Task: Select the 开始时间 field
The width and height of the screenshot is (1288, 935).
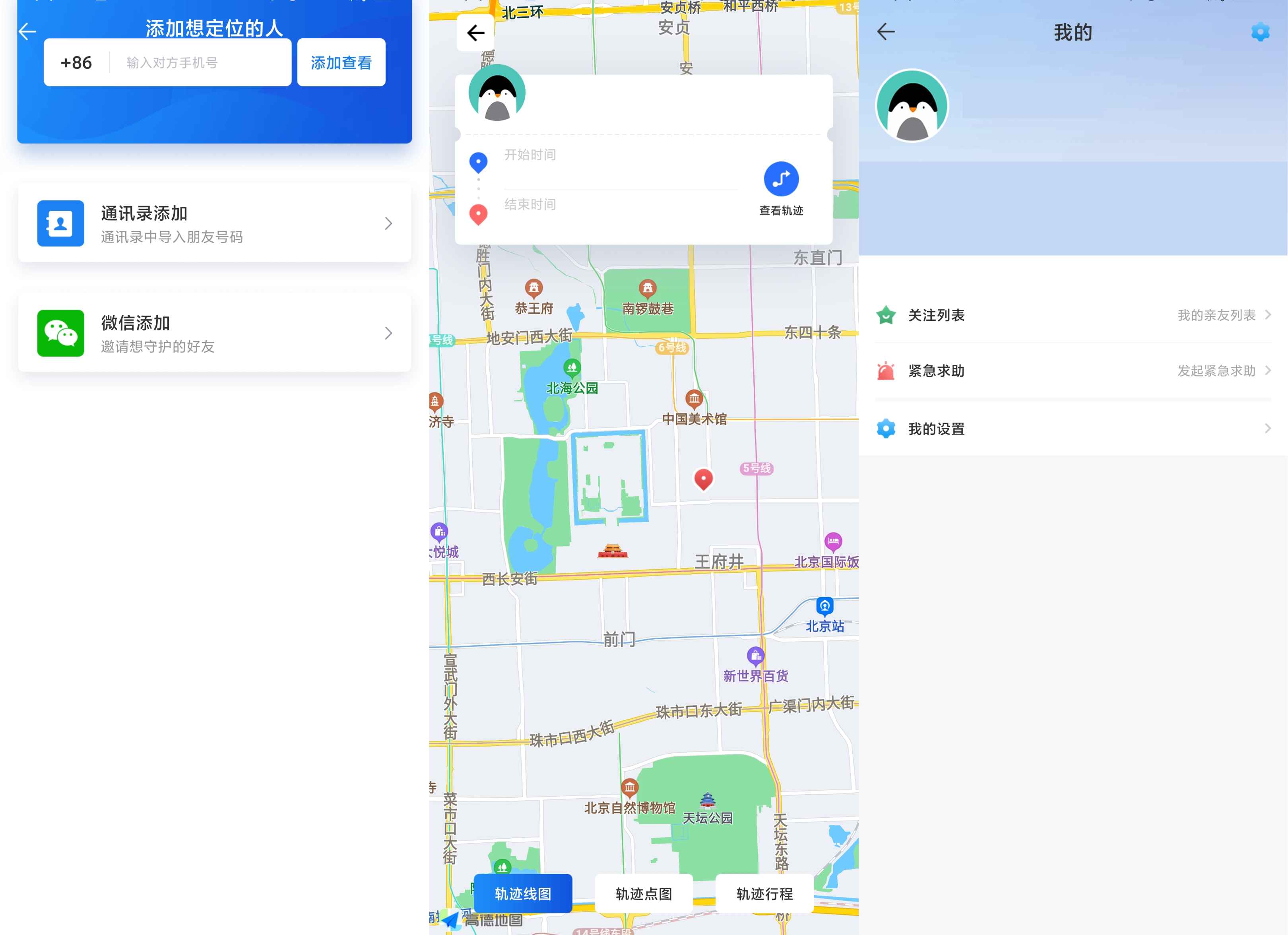Action: [619, 155]
